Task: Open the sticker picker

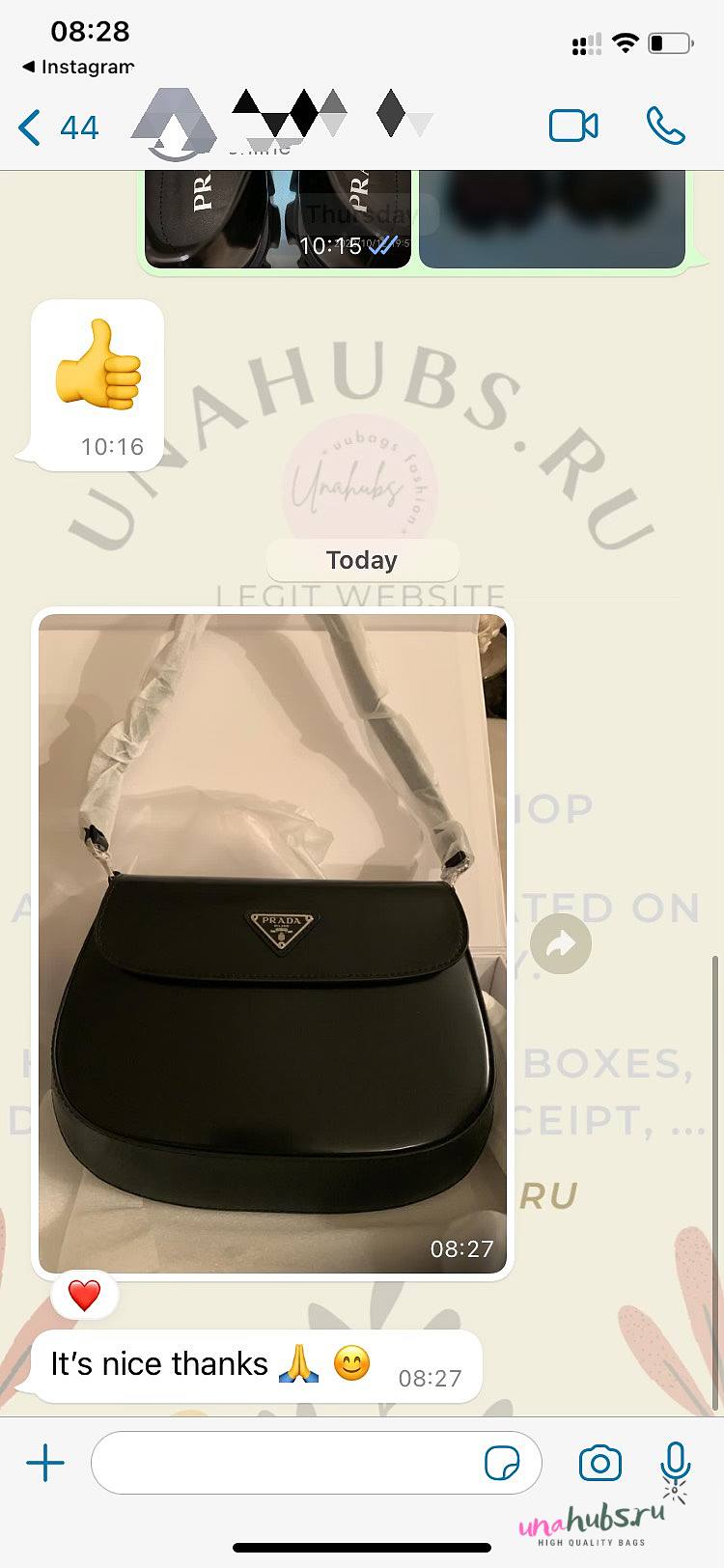Action: click(x=502, y=1464)
